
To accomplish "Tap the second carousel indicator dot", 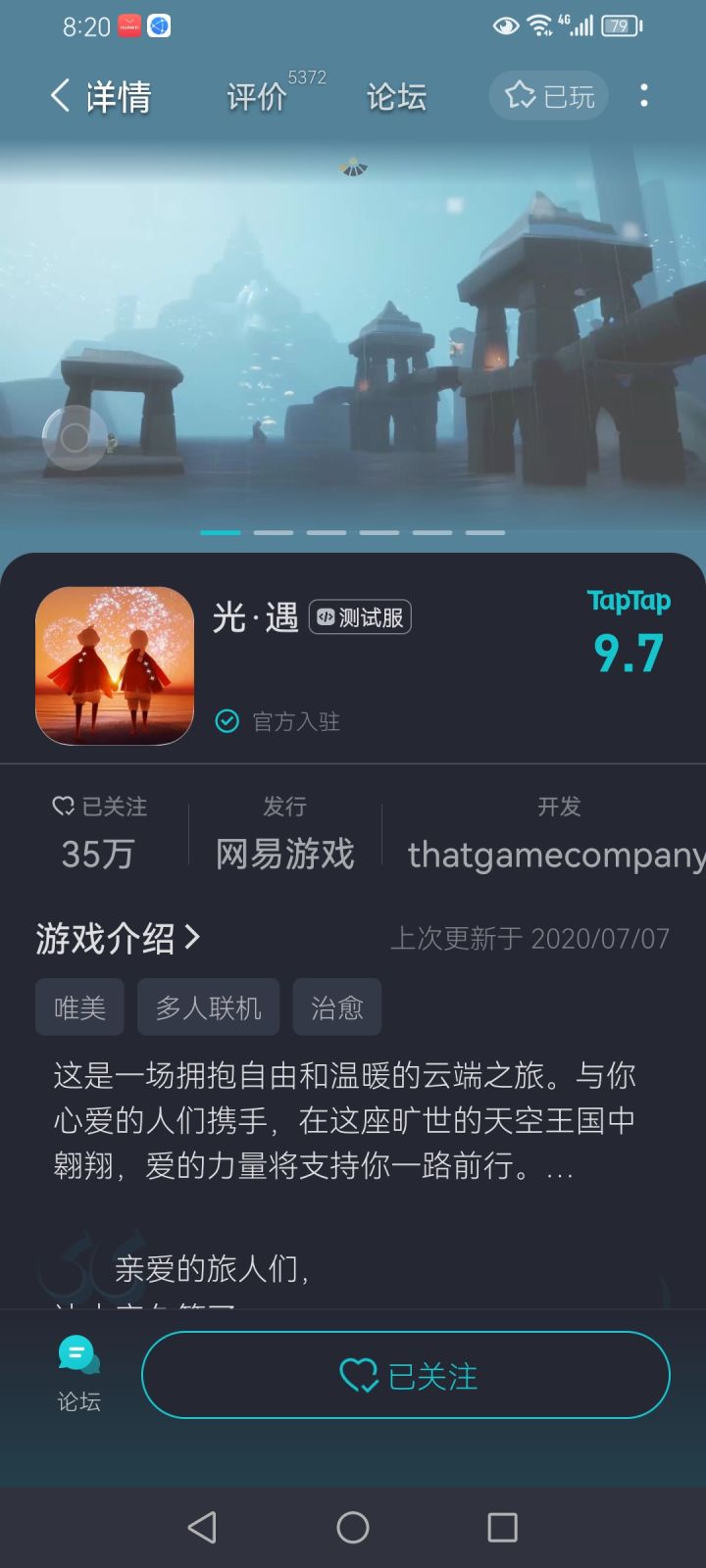I will coord(276,532).
